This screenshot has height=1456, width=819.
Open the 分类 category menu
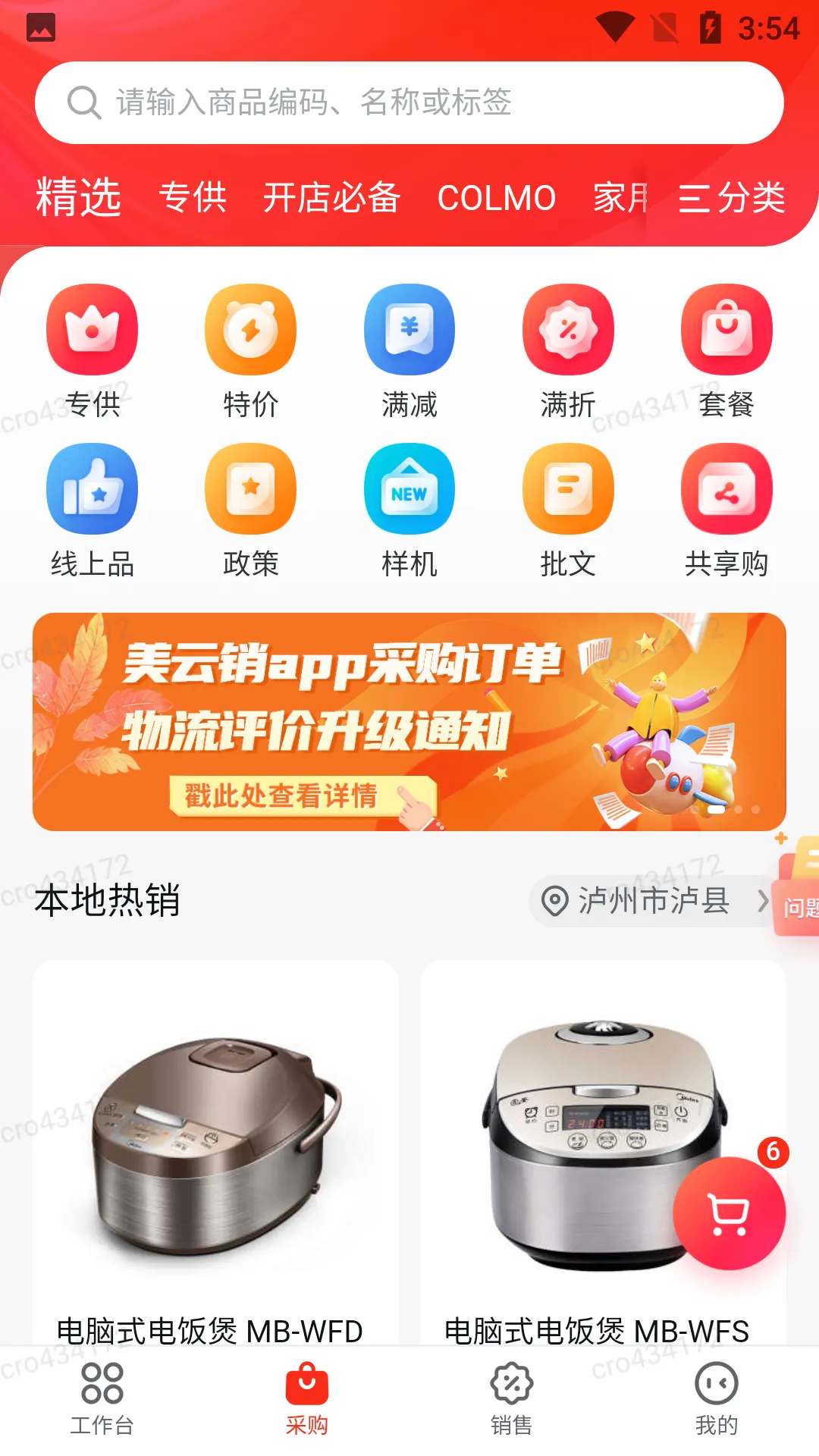pyautogui.click(x=732, y=198)
